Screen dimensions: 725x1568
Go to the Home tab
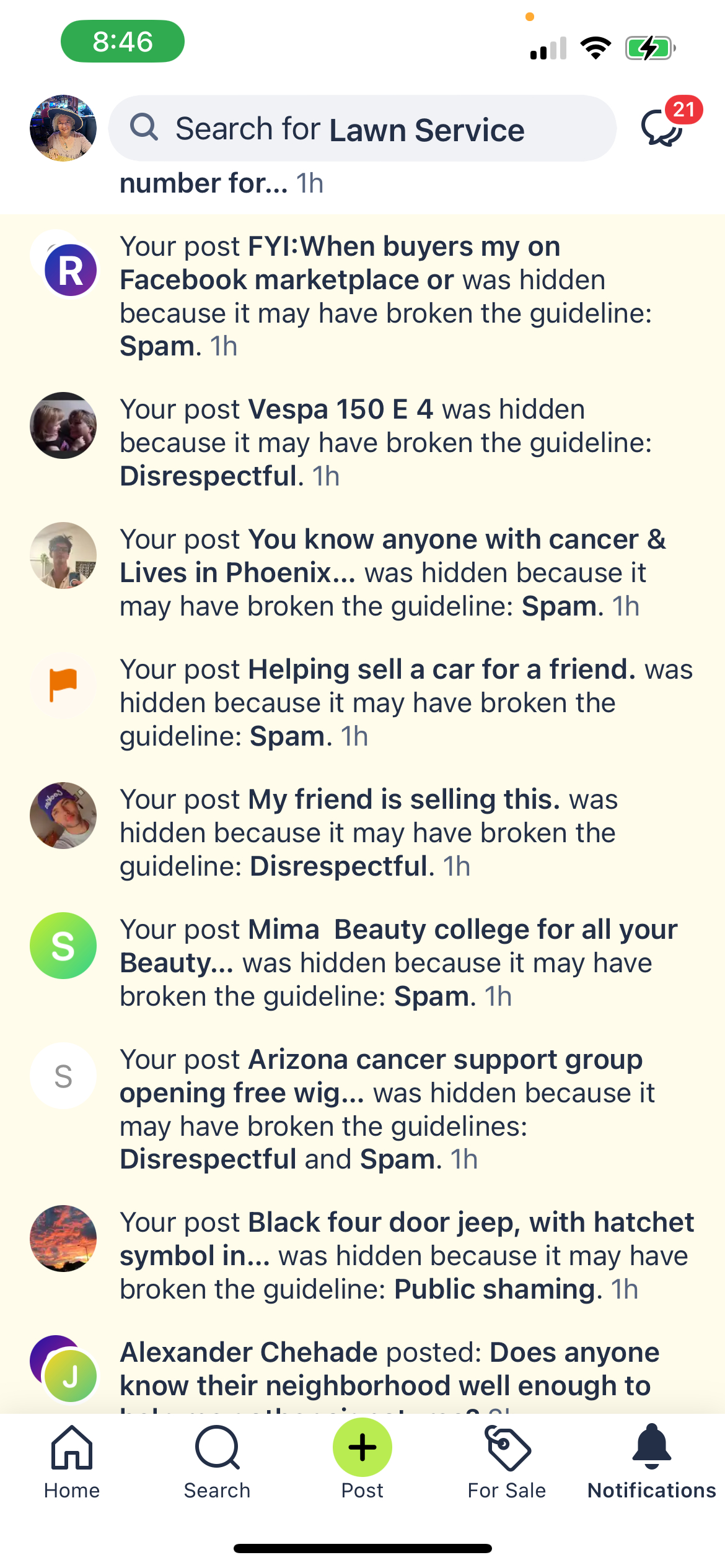click(x=72, y=1461)
